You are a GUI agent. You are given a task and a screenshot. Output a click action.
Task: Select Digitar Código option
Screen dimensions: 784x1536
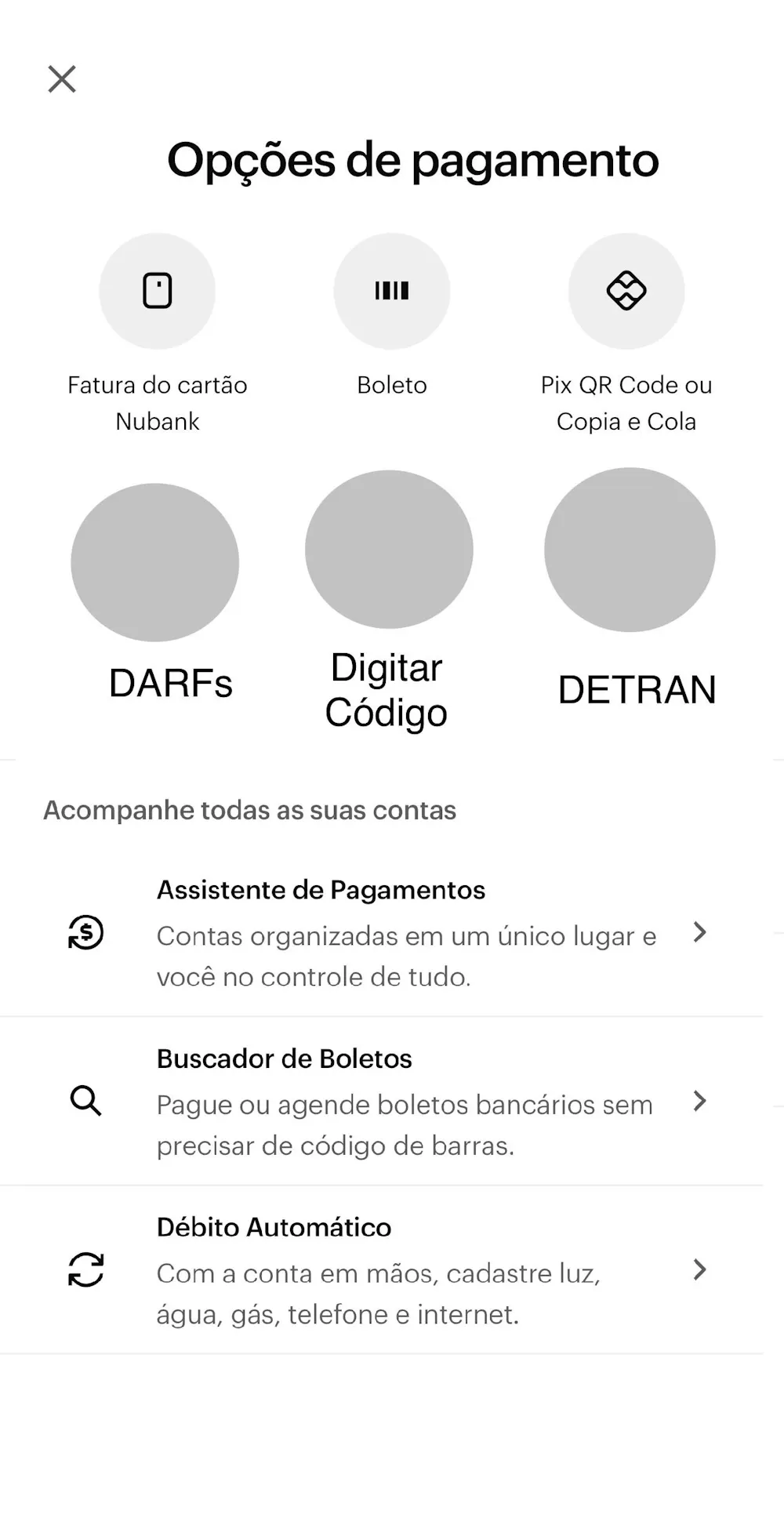(x=389, y=550)
